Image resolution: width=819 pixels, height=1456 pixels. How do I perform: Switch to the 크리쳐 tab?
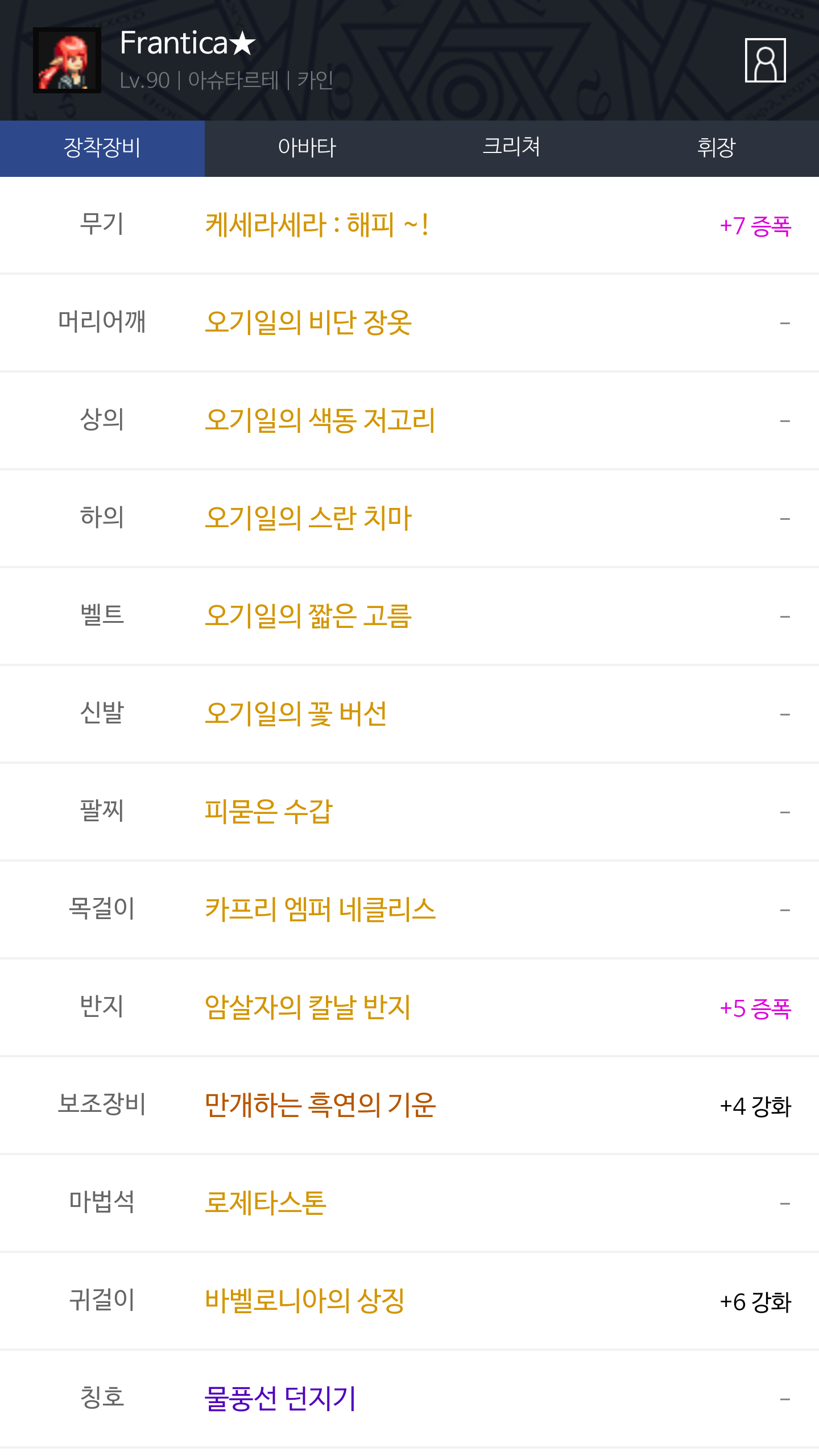(511, 148)
